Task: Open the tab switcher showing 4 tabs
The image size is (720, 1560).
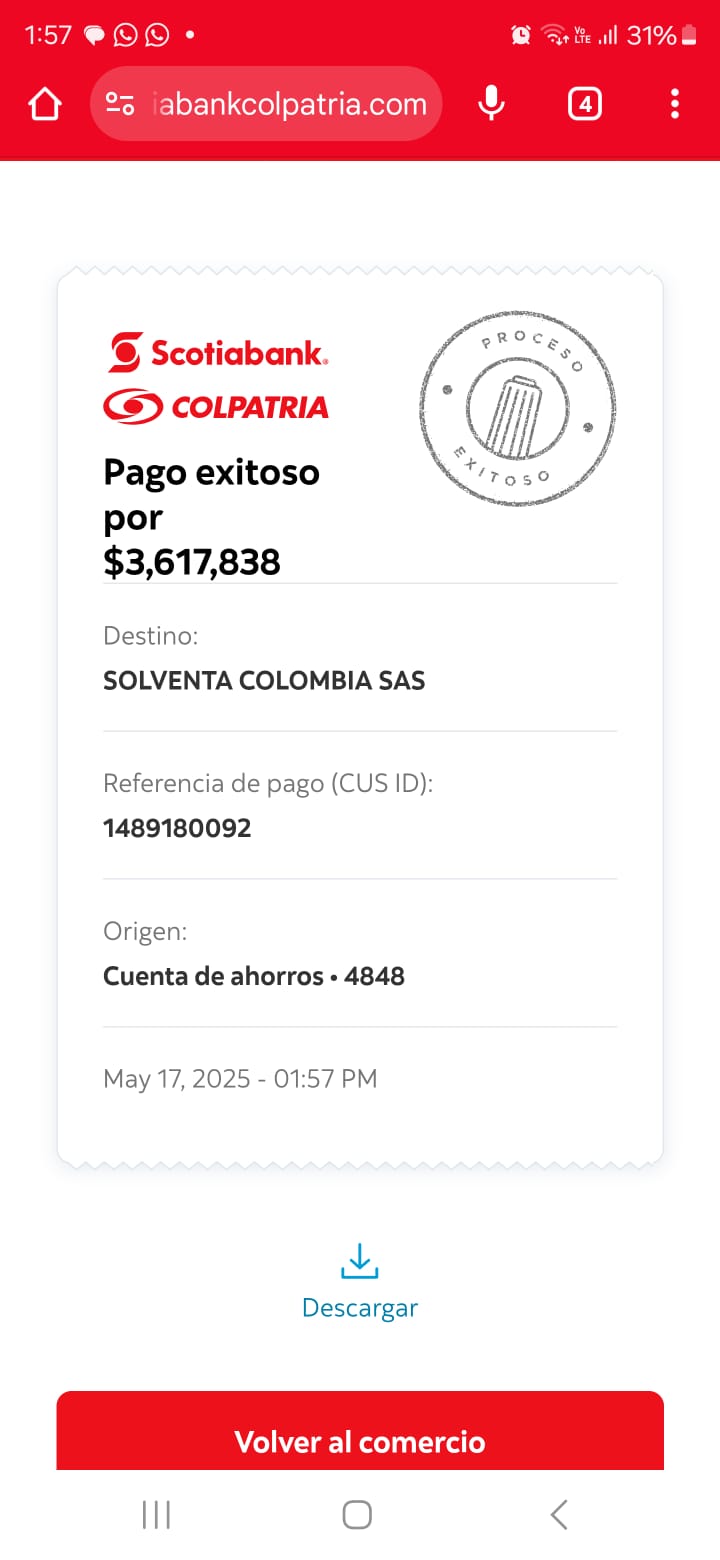Action: (x=585, y=104)
